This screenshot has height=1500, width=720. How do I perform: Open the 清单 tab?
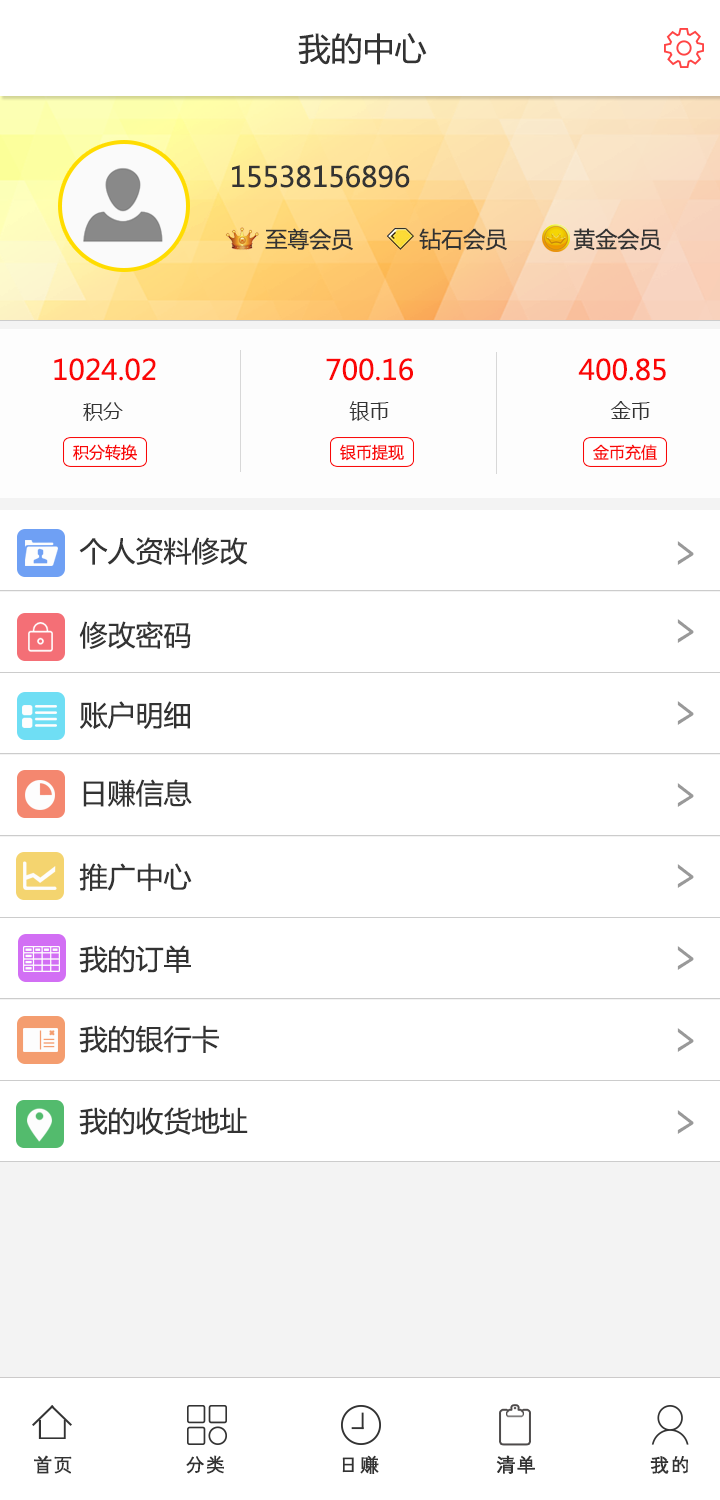(515, 1437)
